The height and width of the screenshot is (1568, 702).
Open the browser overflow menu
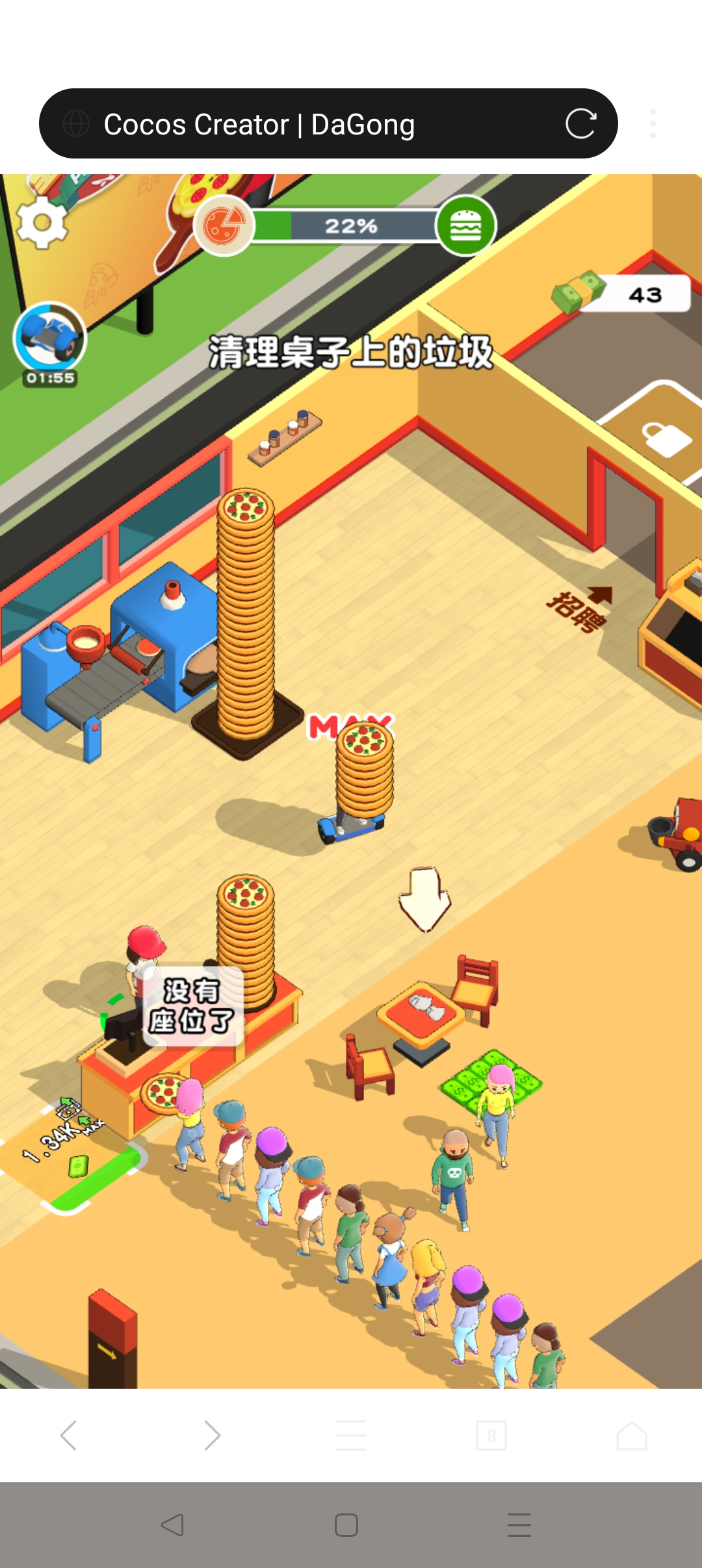point(653,123)
